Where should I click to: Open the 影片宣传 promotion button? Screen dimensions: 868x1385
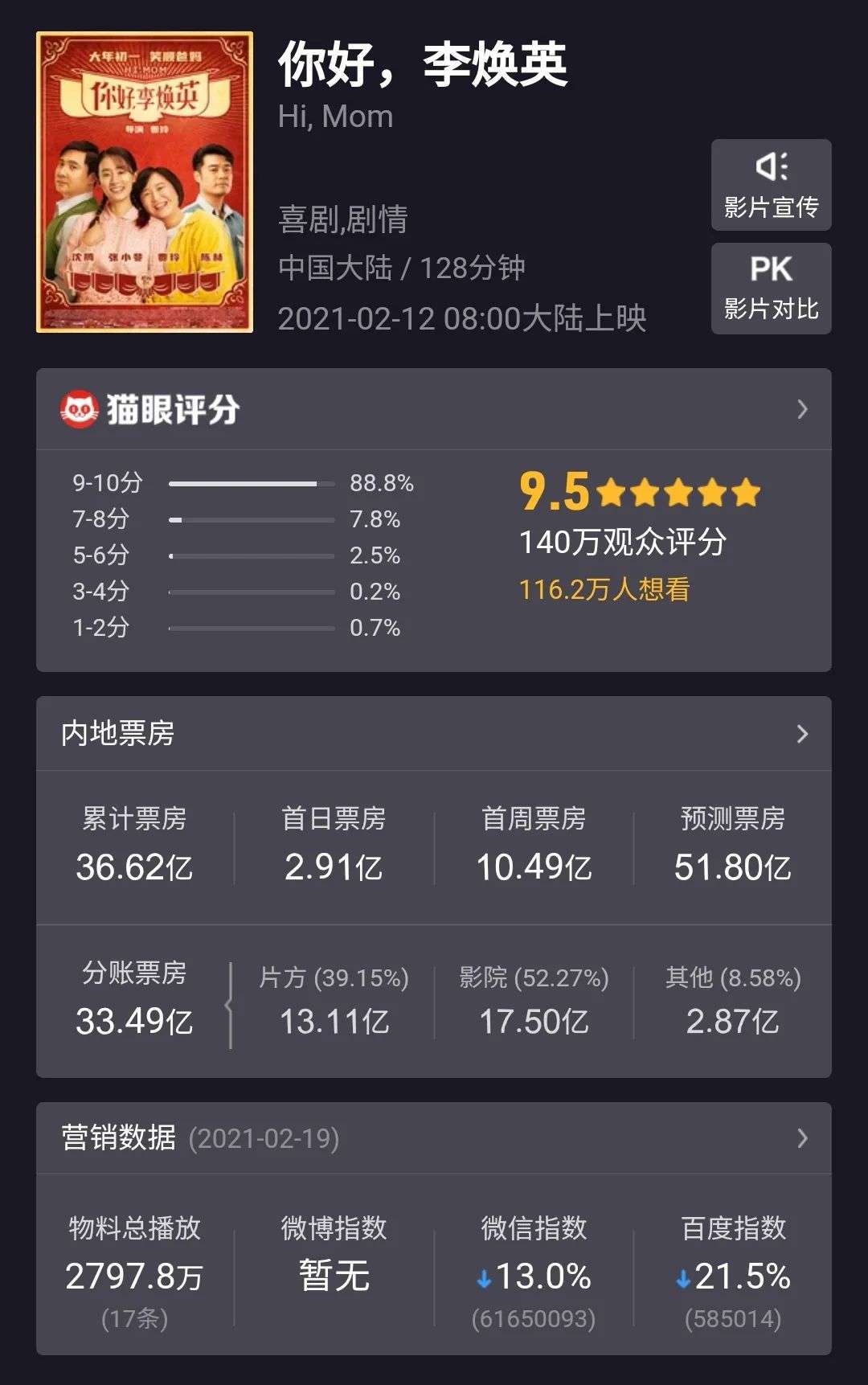click(x=771, y=186)
